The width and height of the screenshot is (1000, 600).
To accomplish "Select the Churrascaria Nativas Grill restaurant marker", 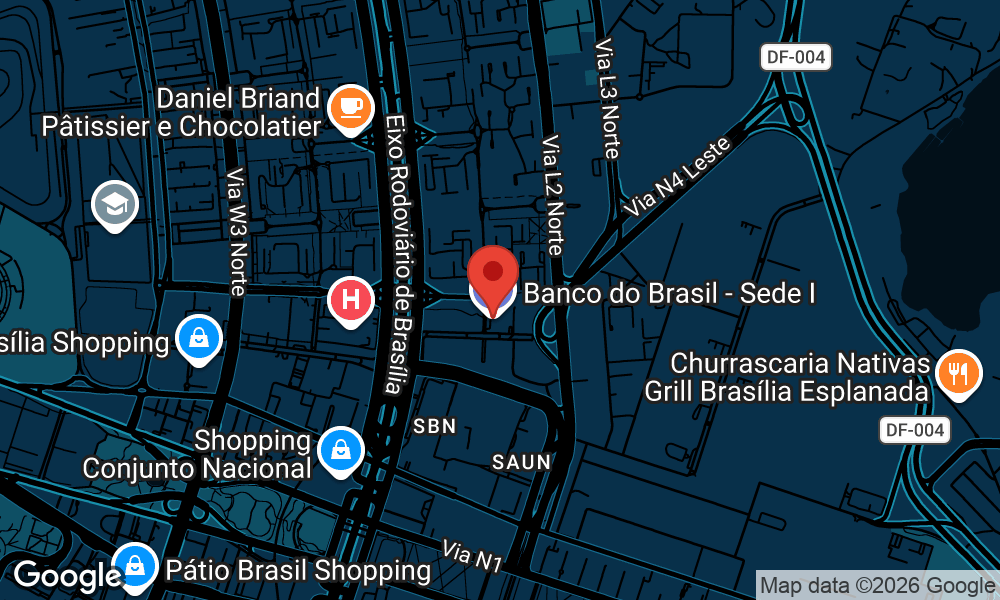I will (x=958, y=372).
